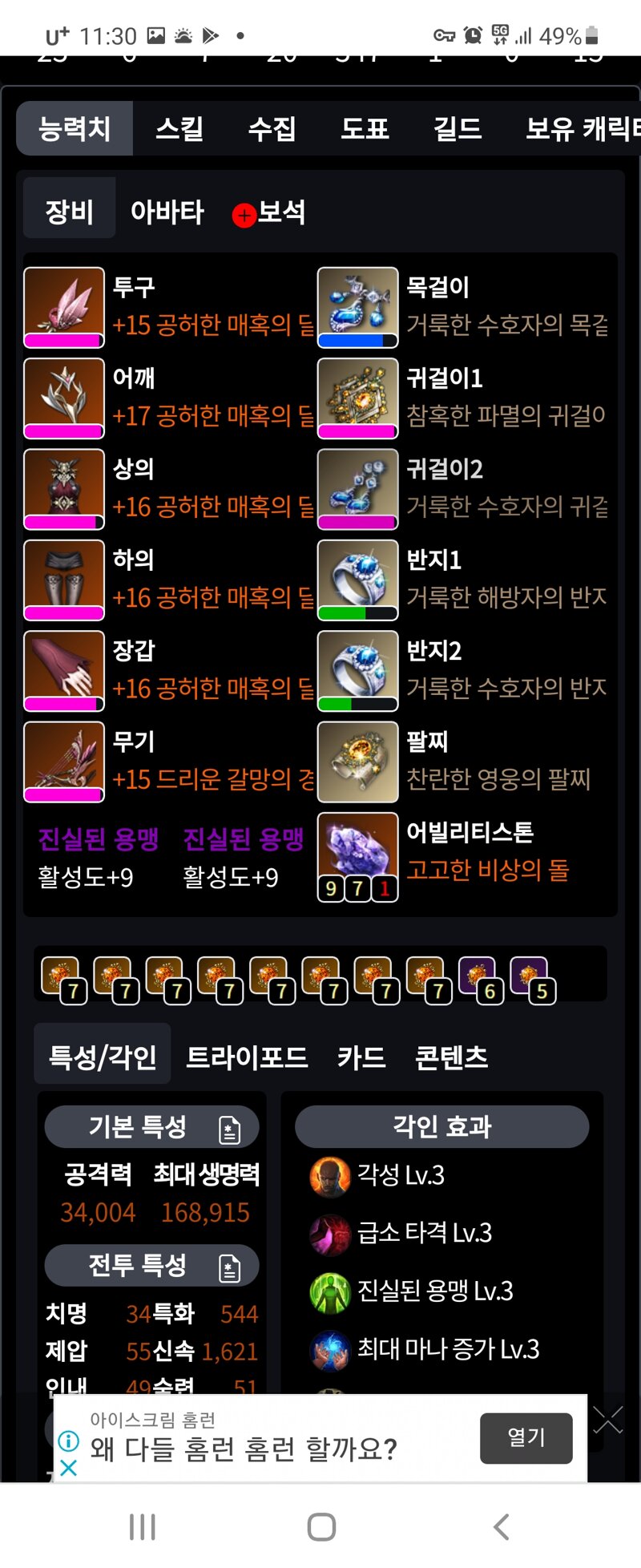Select the 도표 tab
641x1568 pixels.
[365, 128]
